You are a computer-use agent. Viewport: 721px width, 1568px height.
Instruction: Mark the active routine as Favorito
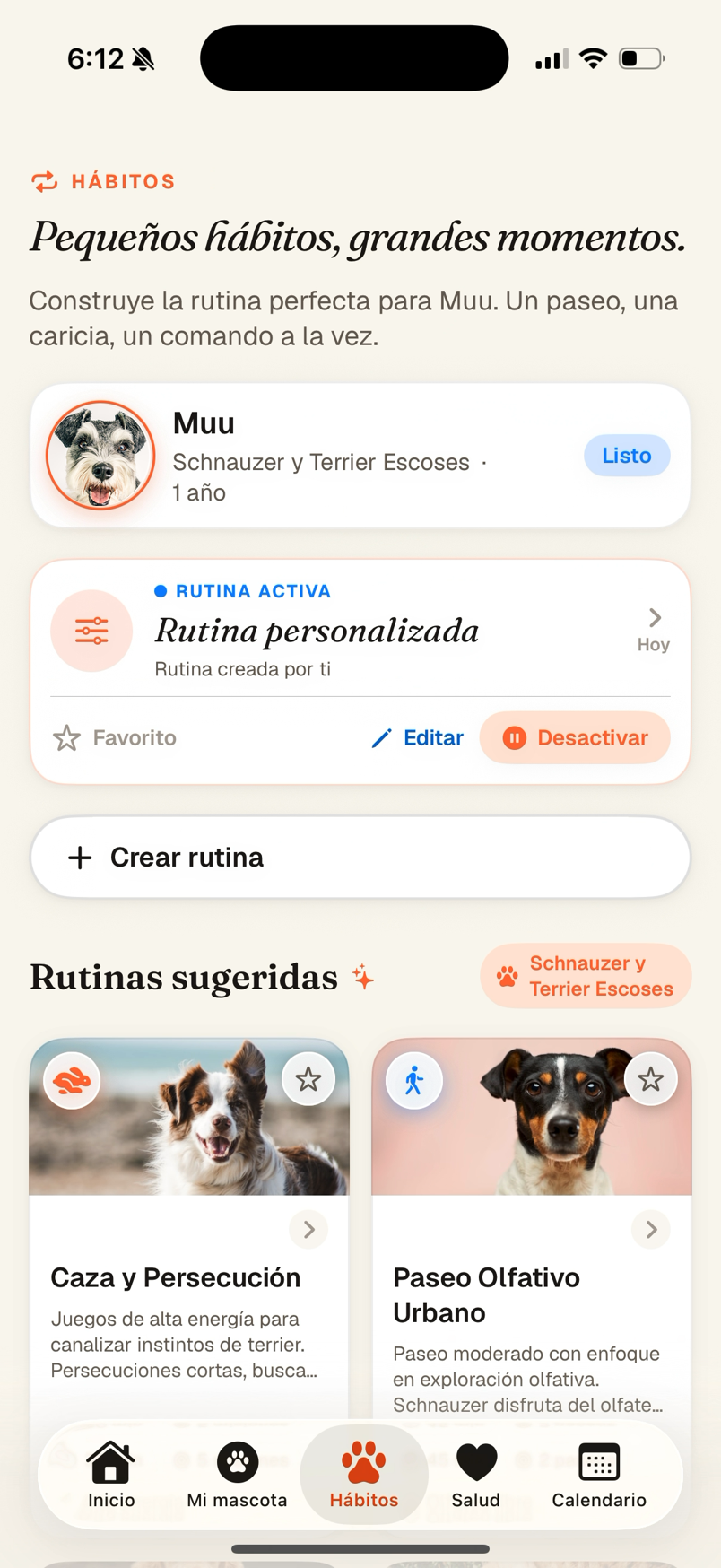point(115,737)
